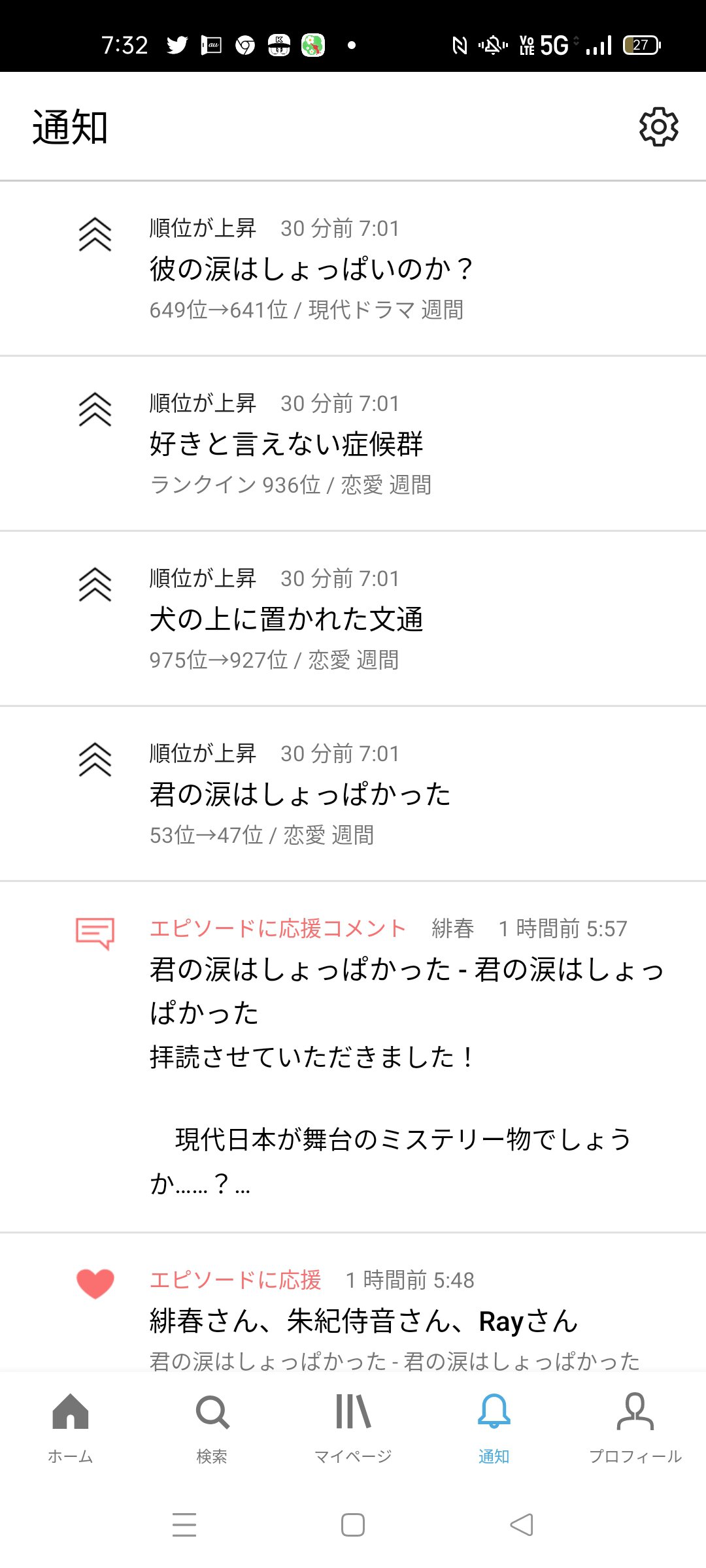The width and height of the screenshot is (706, 1568).
Task: Switch to the プロフィール tab
Action: 635,1426
